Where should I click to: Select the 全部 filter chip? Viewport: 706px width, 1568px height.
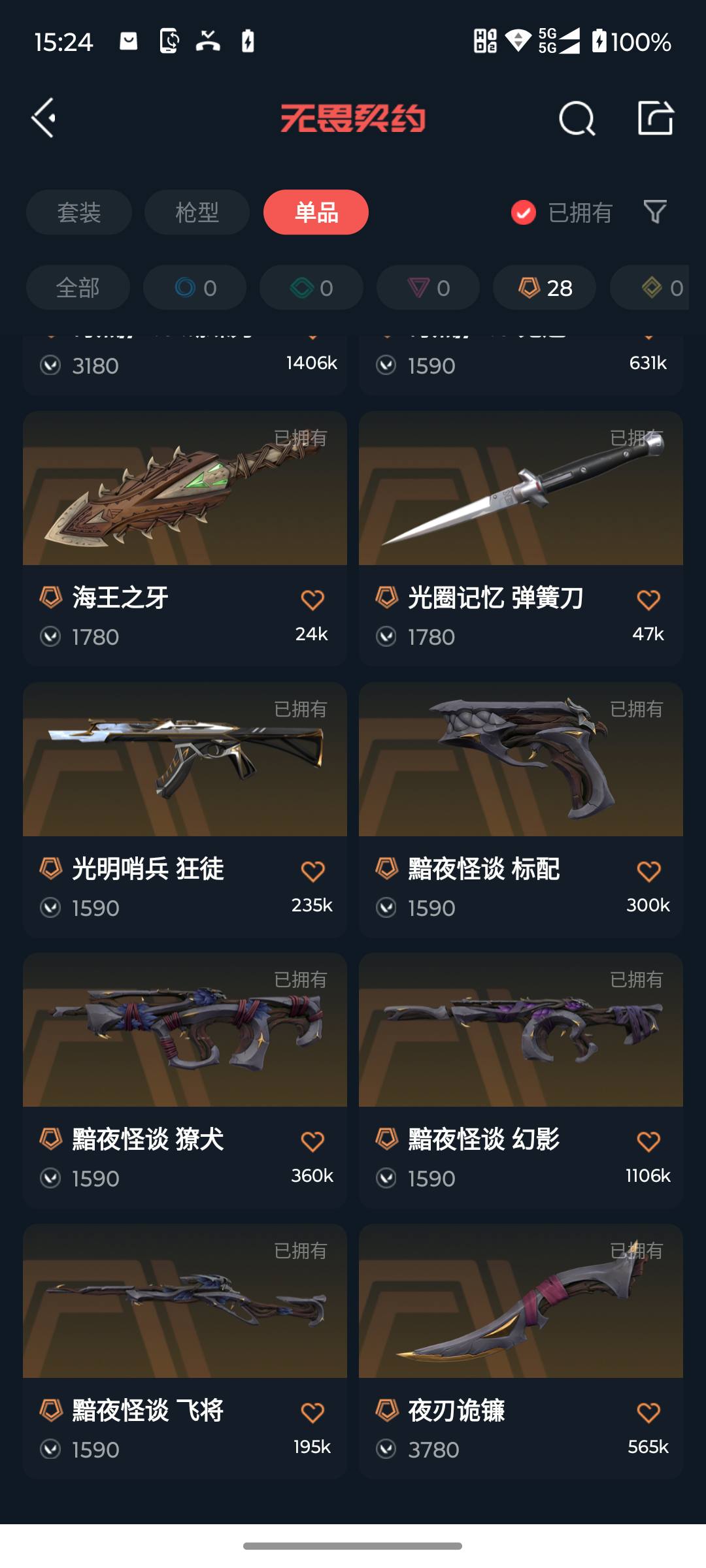point(78,287)
